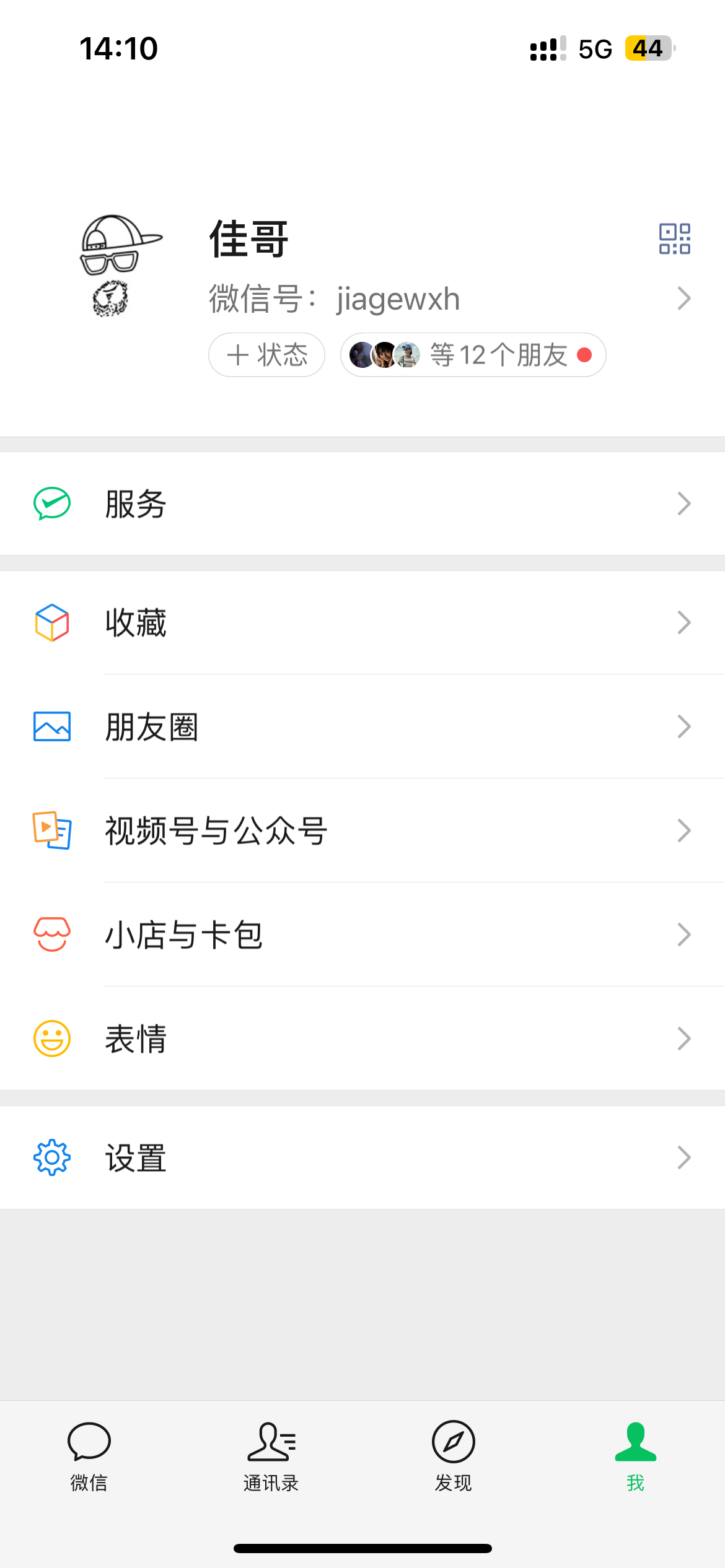
Task: Open 视频号与公众号
Action: click(x=362, y=830)
